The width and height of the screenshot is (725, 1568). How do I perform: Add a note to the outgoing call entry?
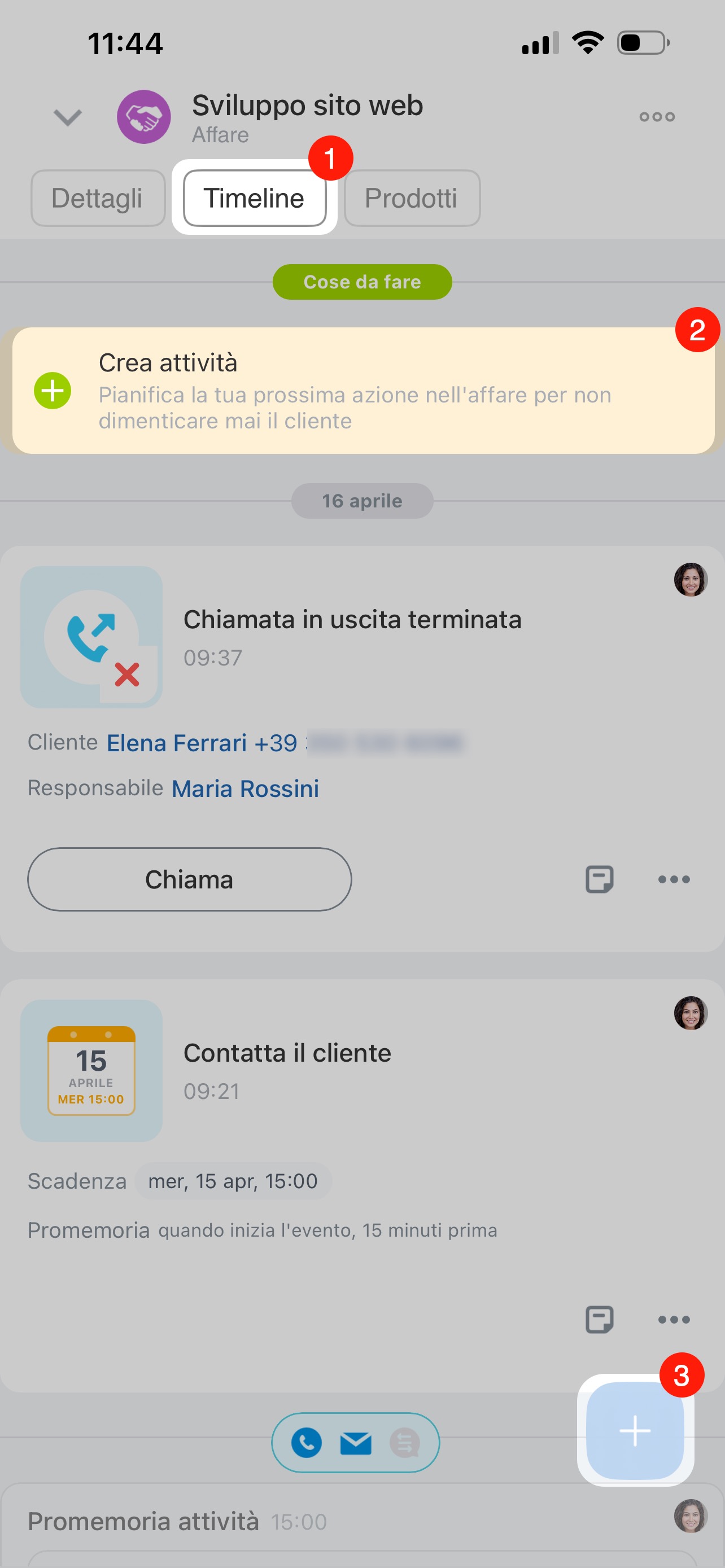click(x=599, y=879)
